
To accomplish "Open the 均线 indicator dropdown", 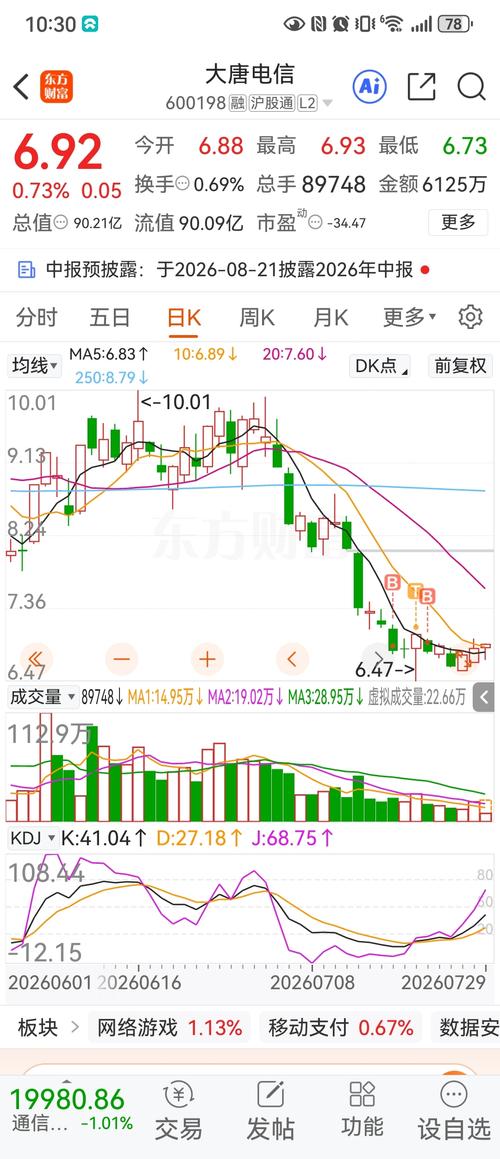I will pos(34,365).
